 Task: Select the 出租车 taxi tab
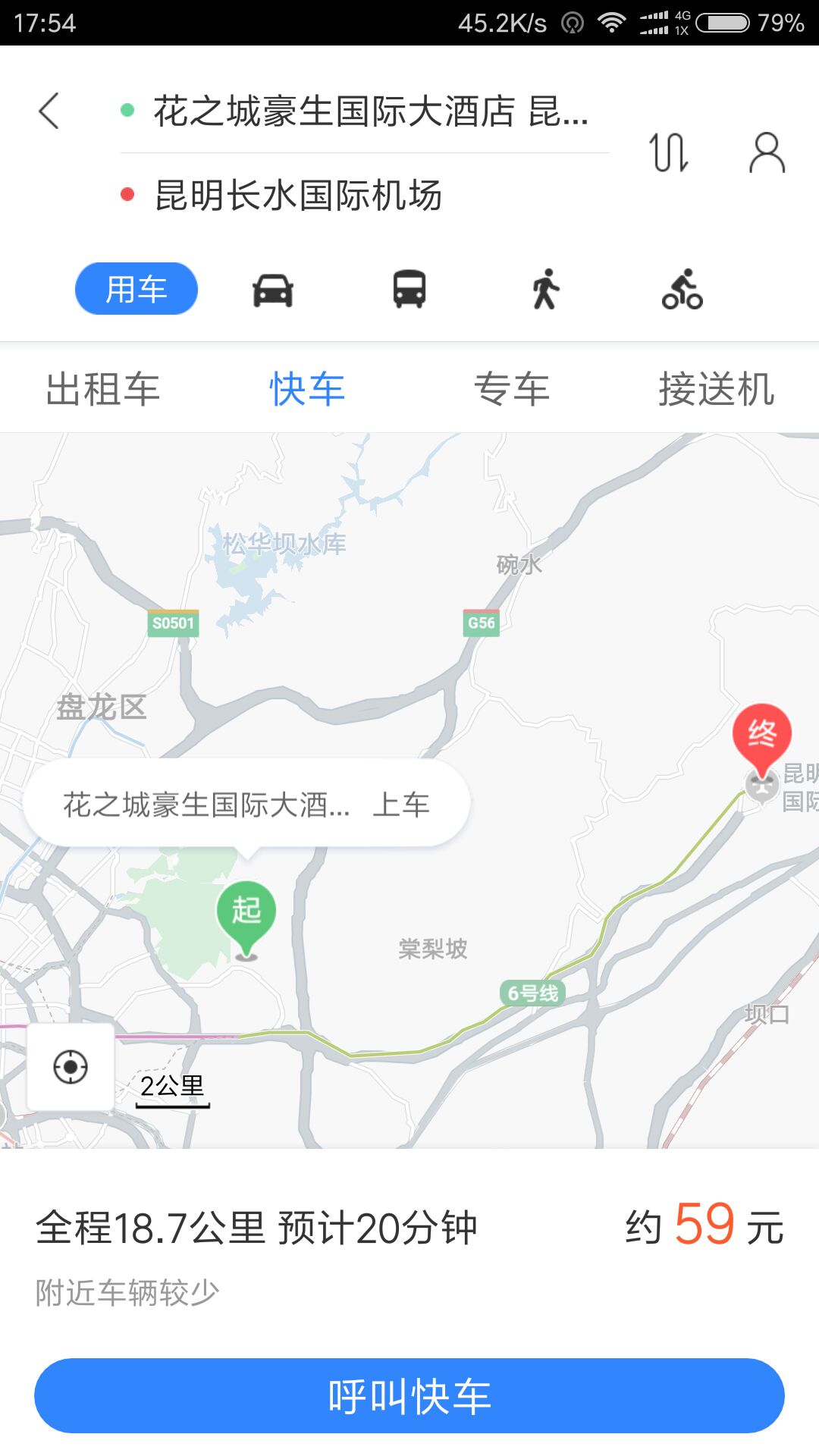pos(102,389)
